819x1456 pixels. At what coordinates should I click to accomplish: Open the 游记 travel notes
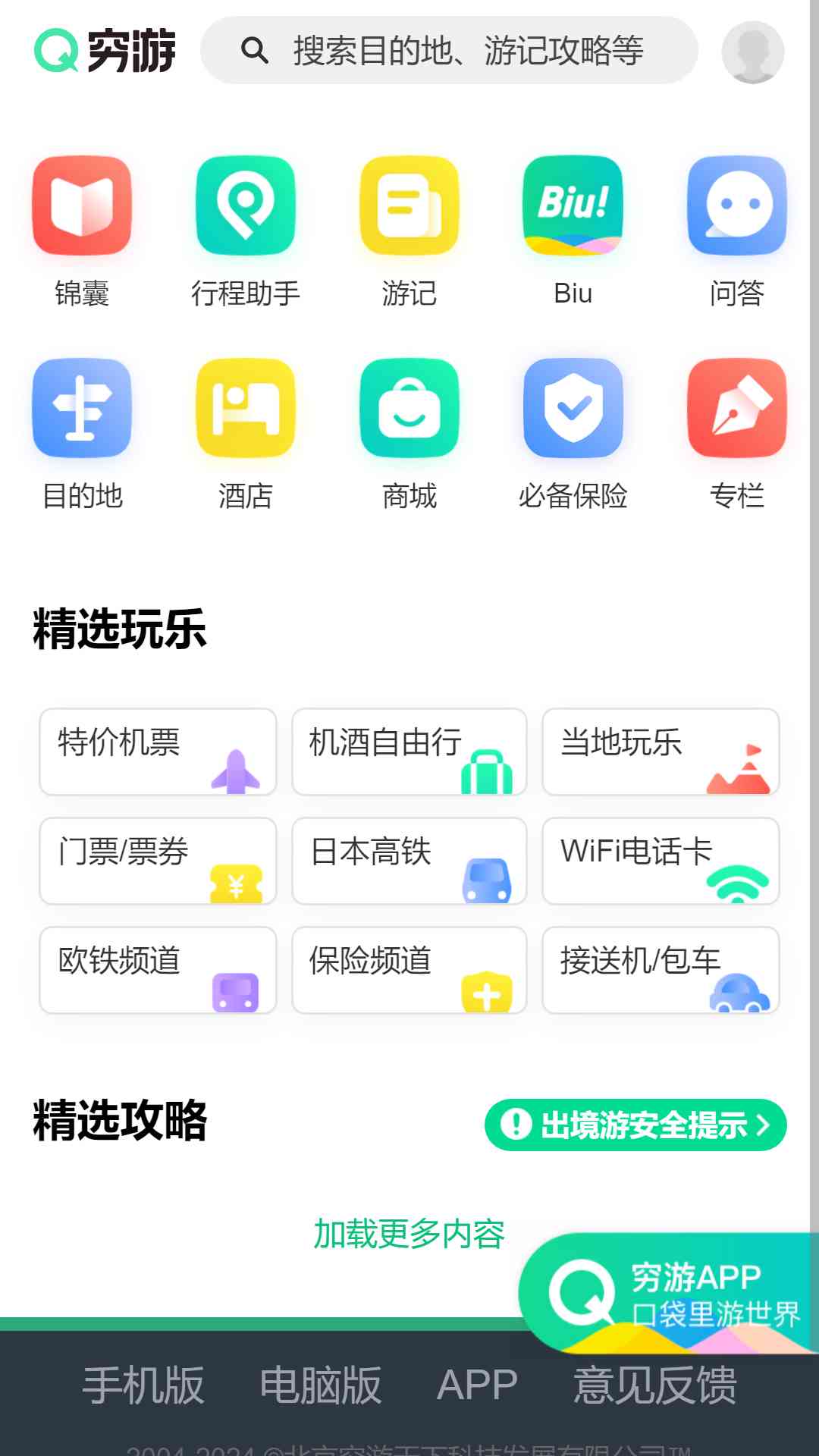tap(409, 231)
